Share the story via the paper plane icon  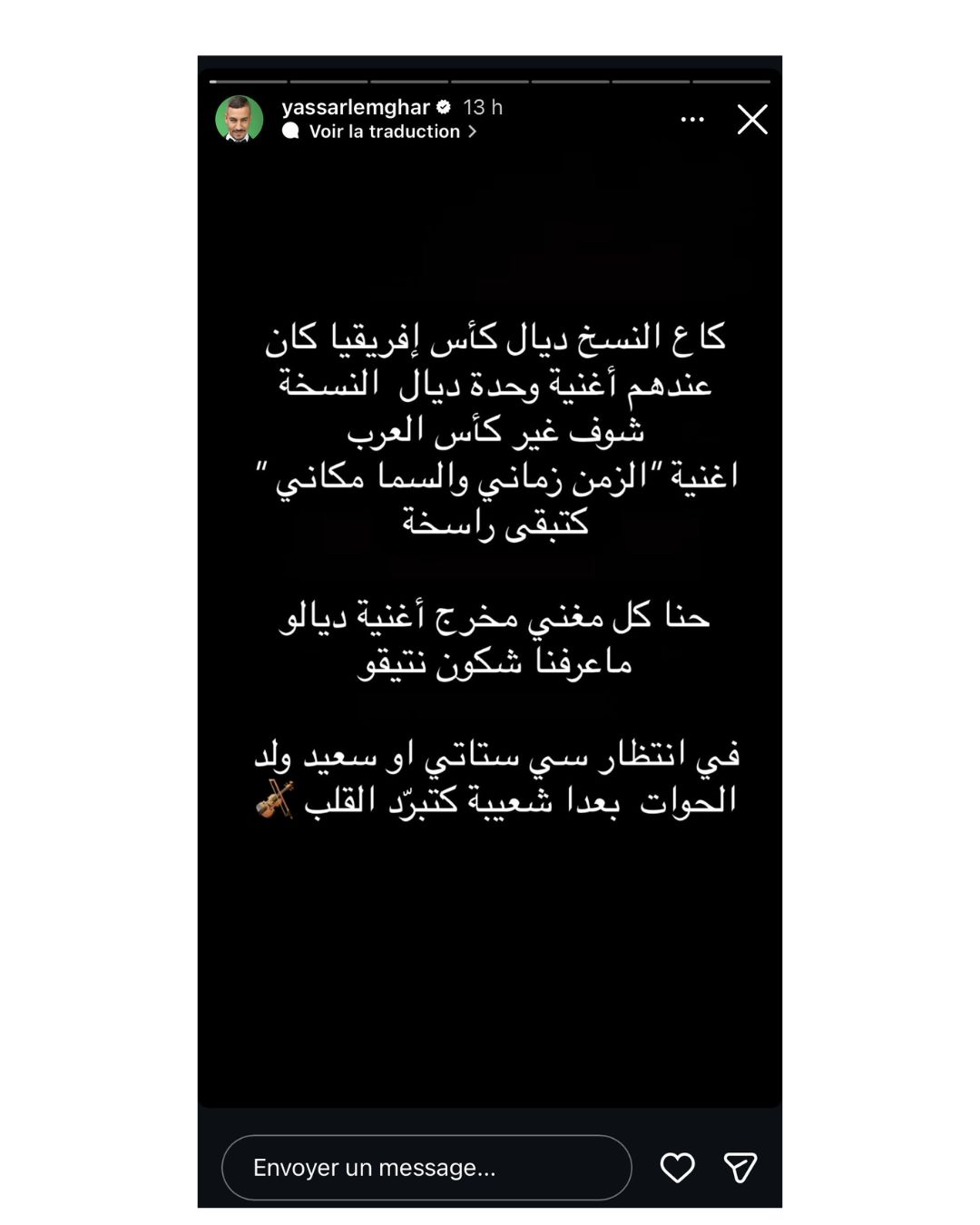point(741,1167)
